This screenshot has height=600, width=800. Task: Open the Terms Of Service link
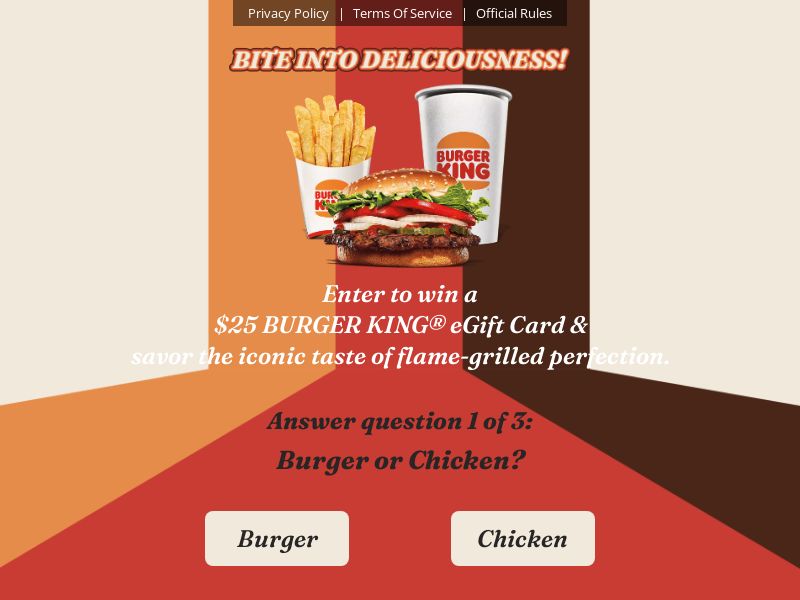[402, 13]
